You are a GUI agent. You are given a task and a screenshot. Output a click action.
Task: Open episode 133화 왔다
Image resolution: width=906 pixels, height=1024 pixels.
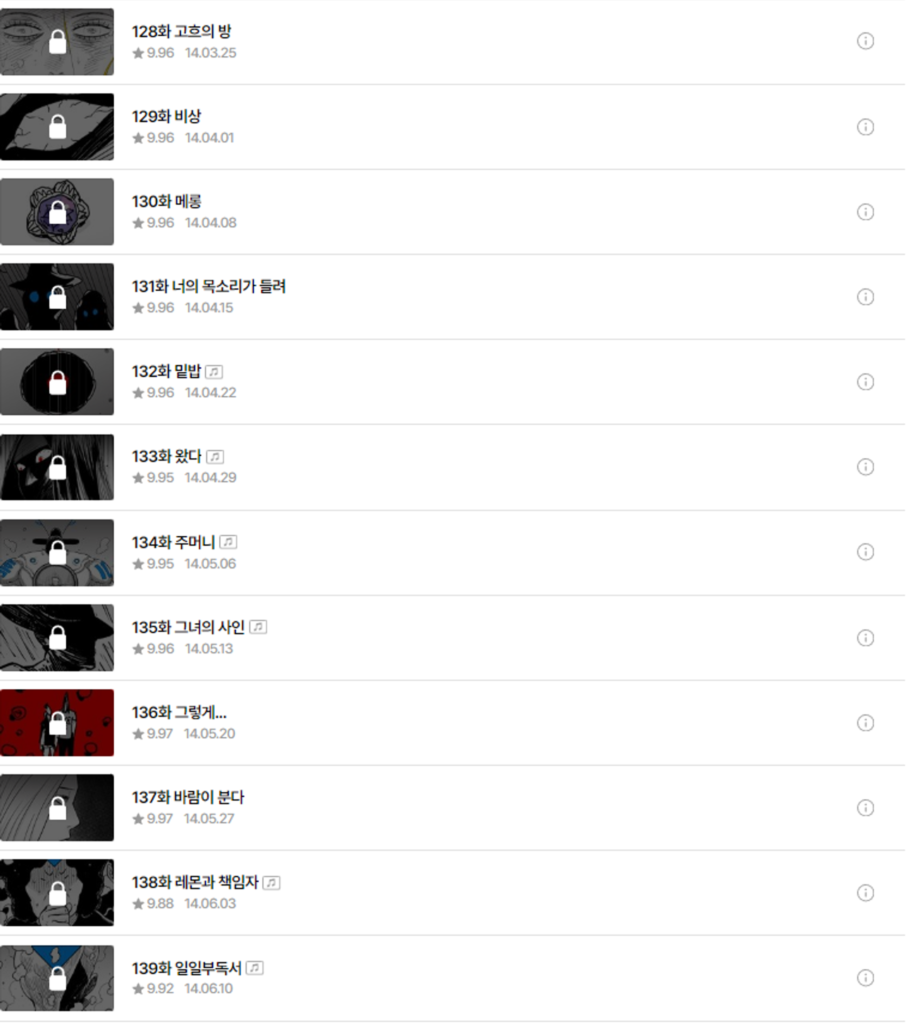pos(166,457)
